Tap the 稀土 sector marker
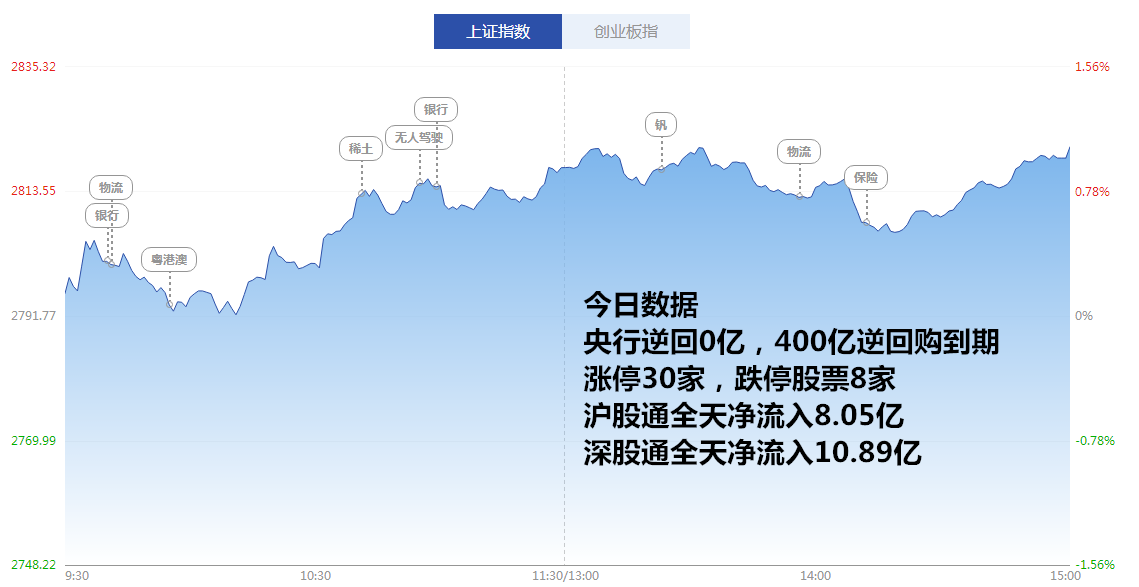1139x587 pixels. (x=360, y=149)
